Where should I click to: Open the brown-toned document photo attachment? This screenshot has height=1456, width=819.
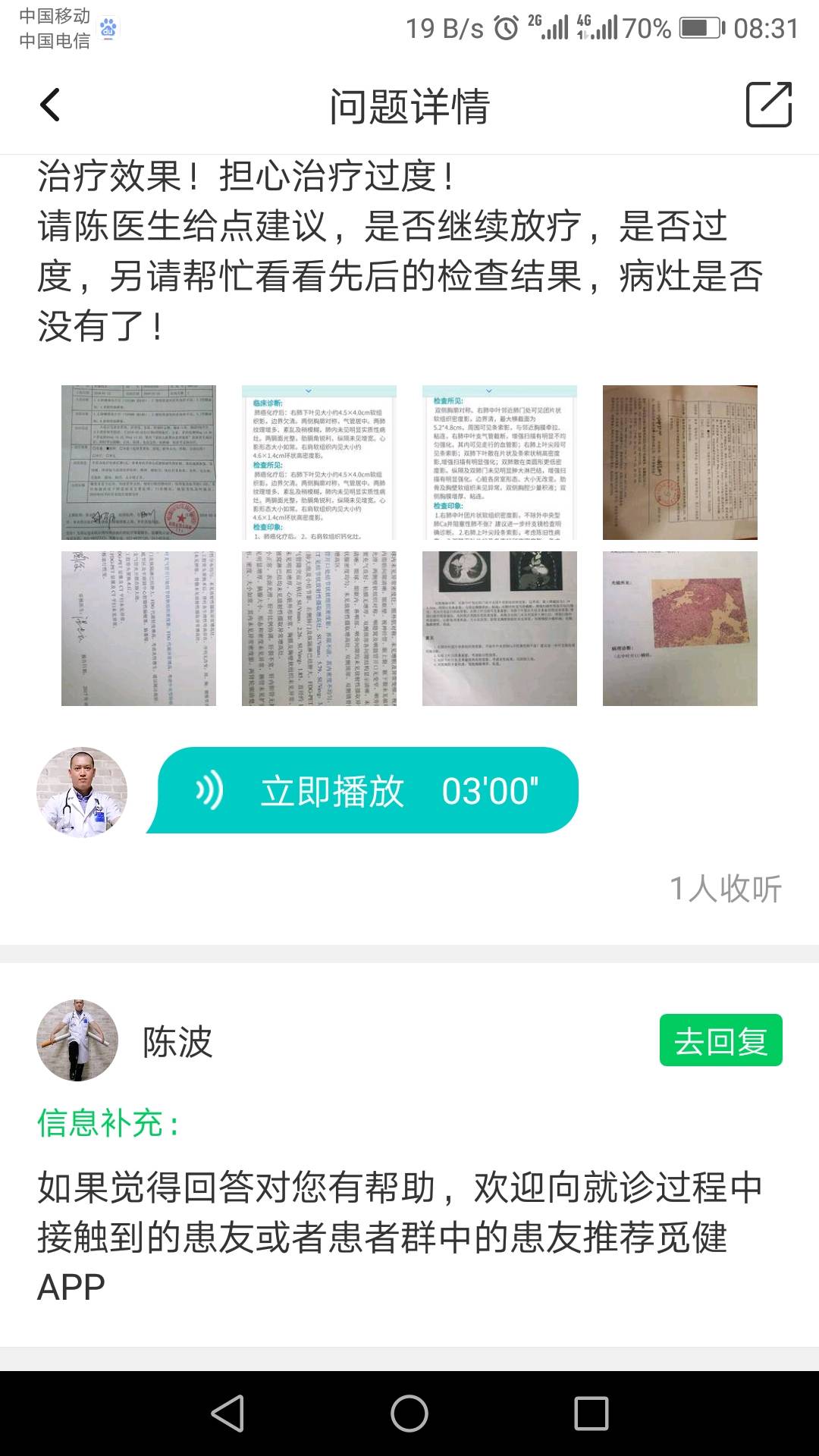679,462
